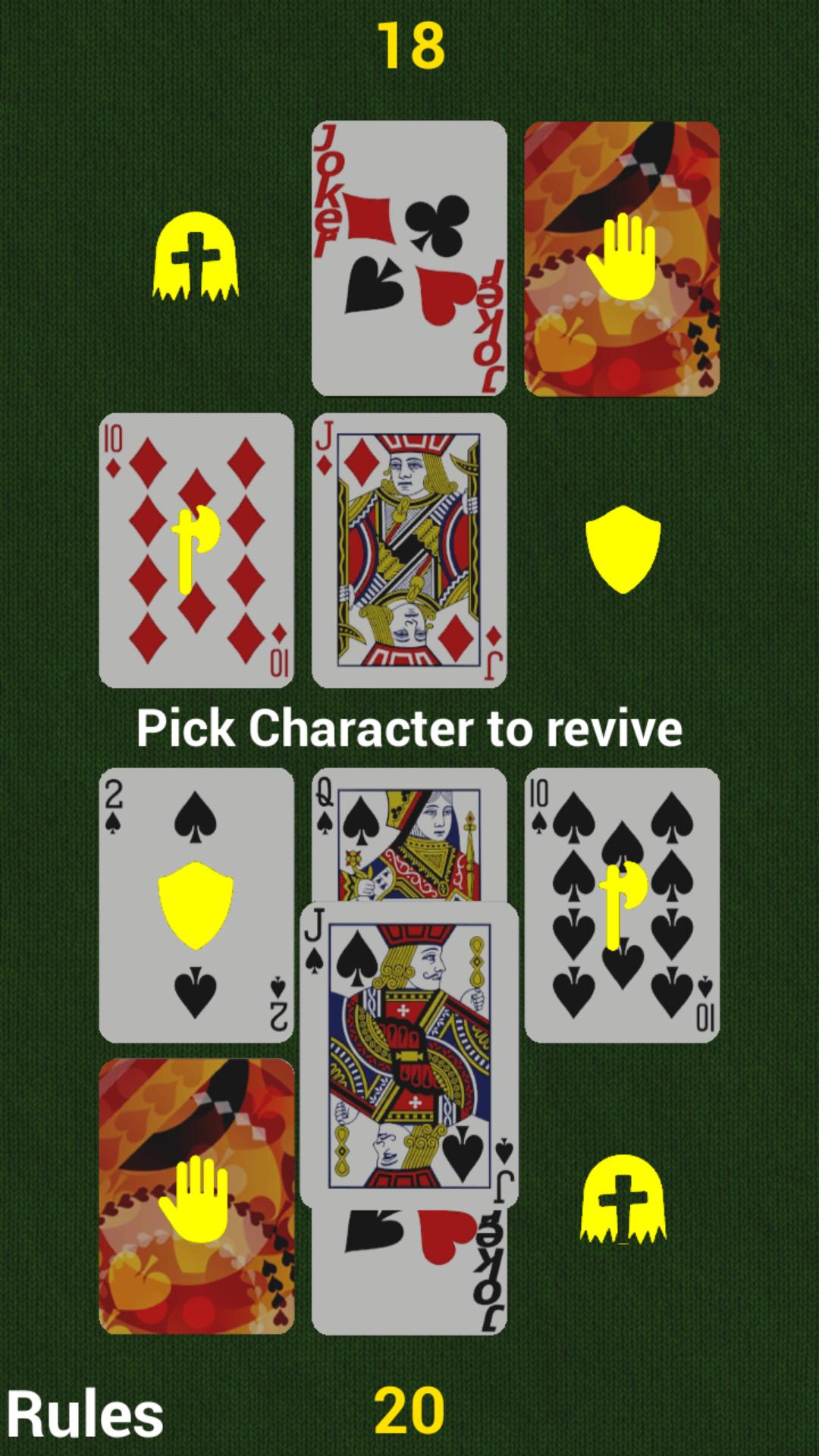
Task: Select the 10 of spades card
Action: pyautogui.click(x=622, y=905)
